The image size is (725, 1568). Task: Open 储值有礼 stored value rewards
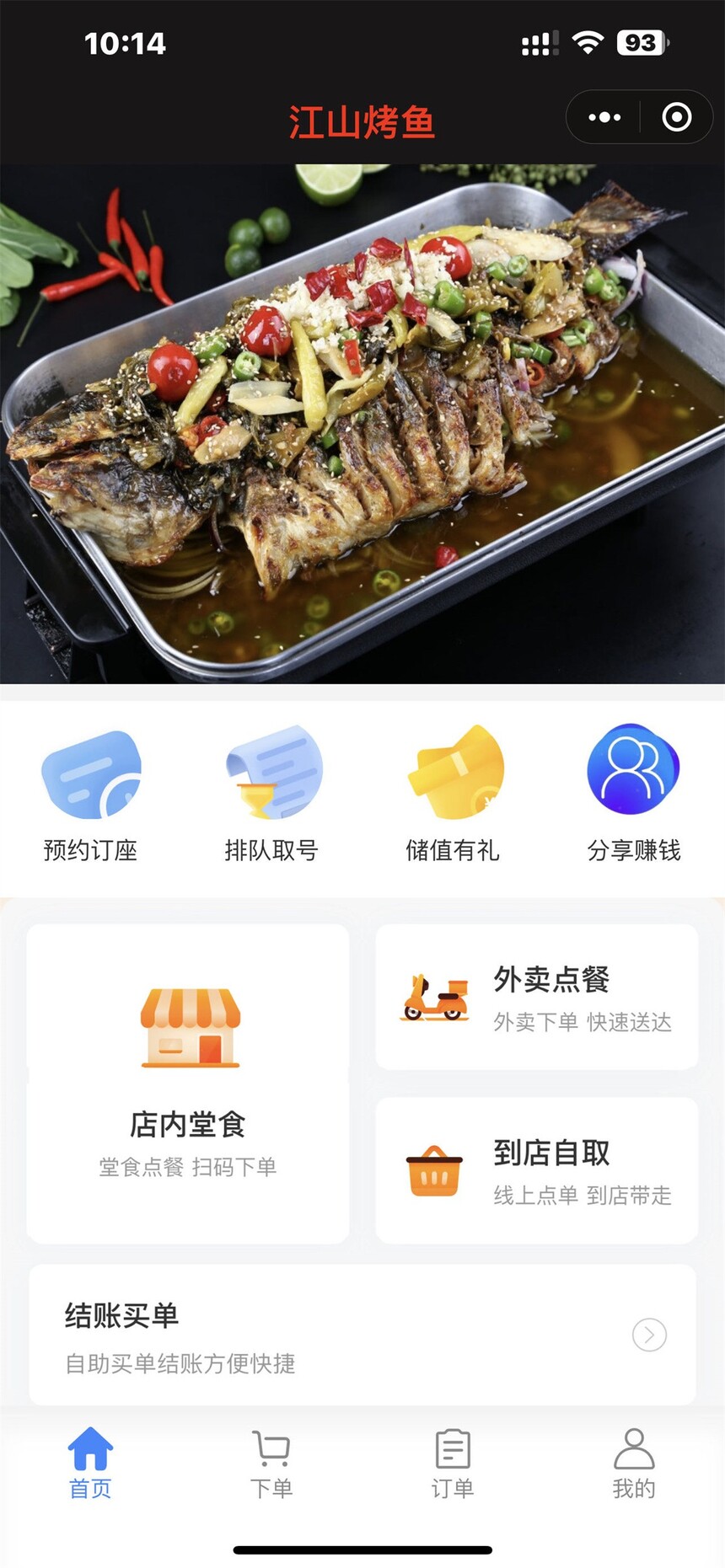tap(453, 794)
